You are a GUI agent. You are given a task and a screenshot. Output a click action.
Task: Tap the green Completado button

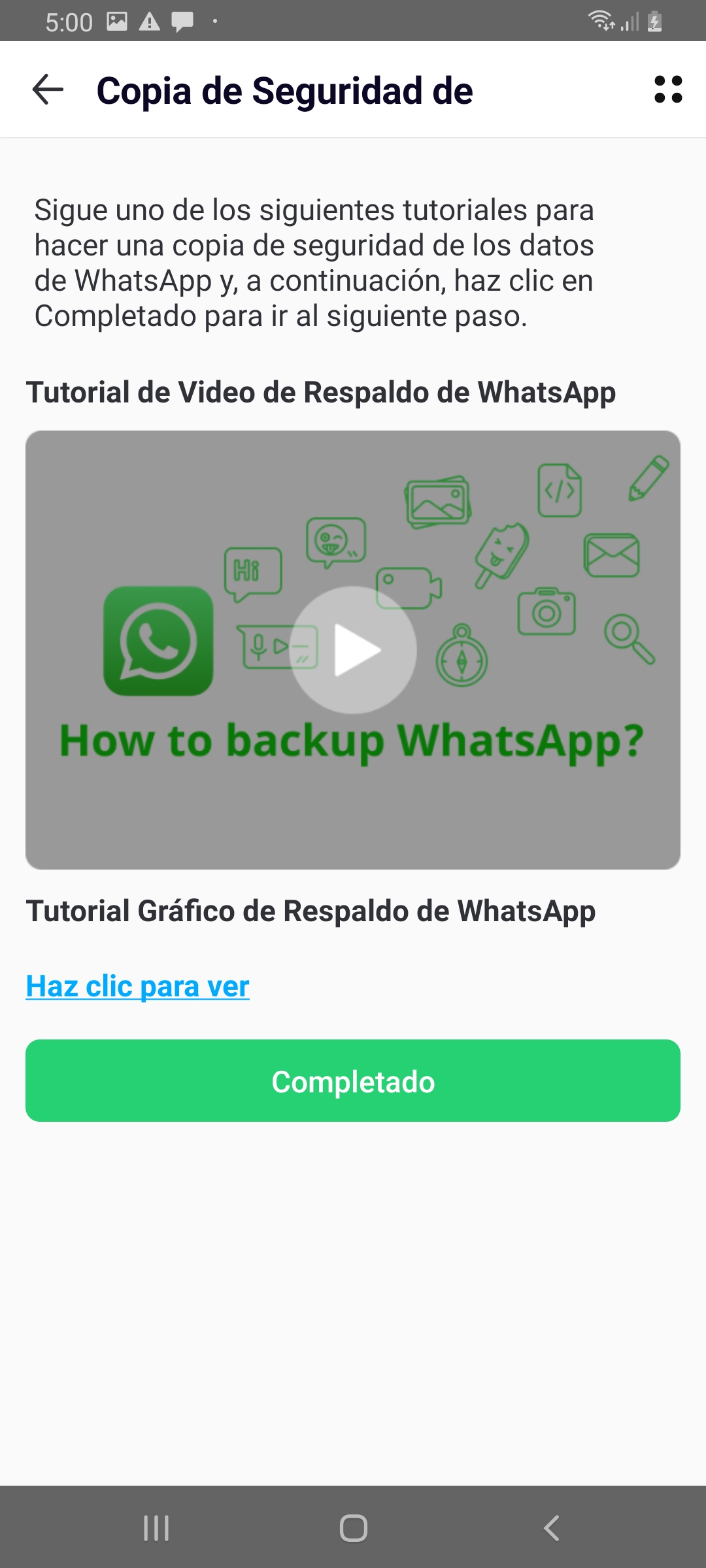353,1081
